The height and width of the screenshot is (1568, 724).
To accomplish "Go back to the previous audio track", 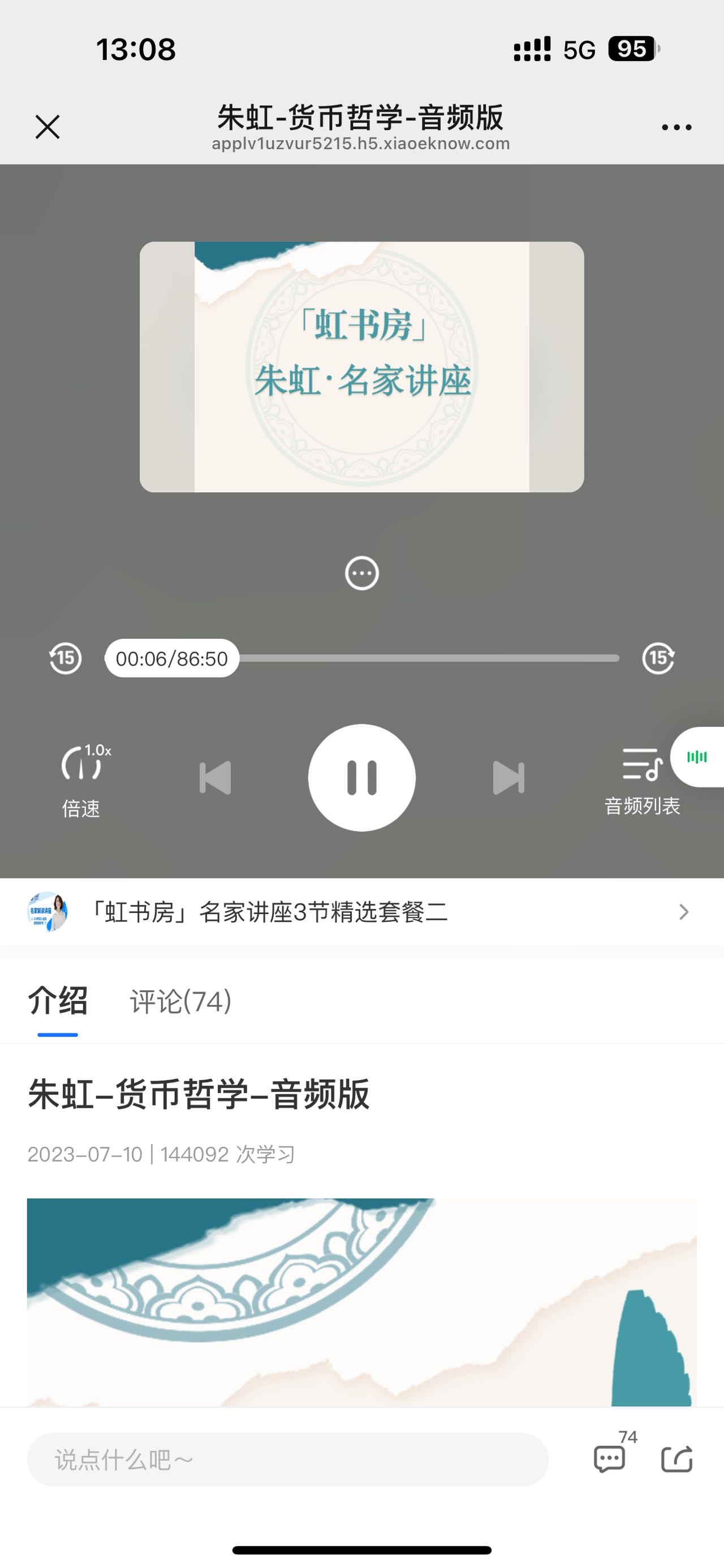I will click(x=214, y=777).
